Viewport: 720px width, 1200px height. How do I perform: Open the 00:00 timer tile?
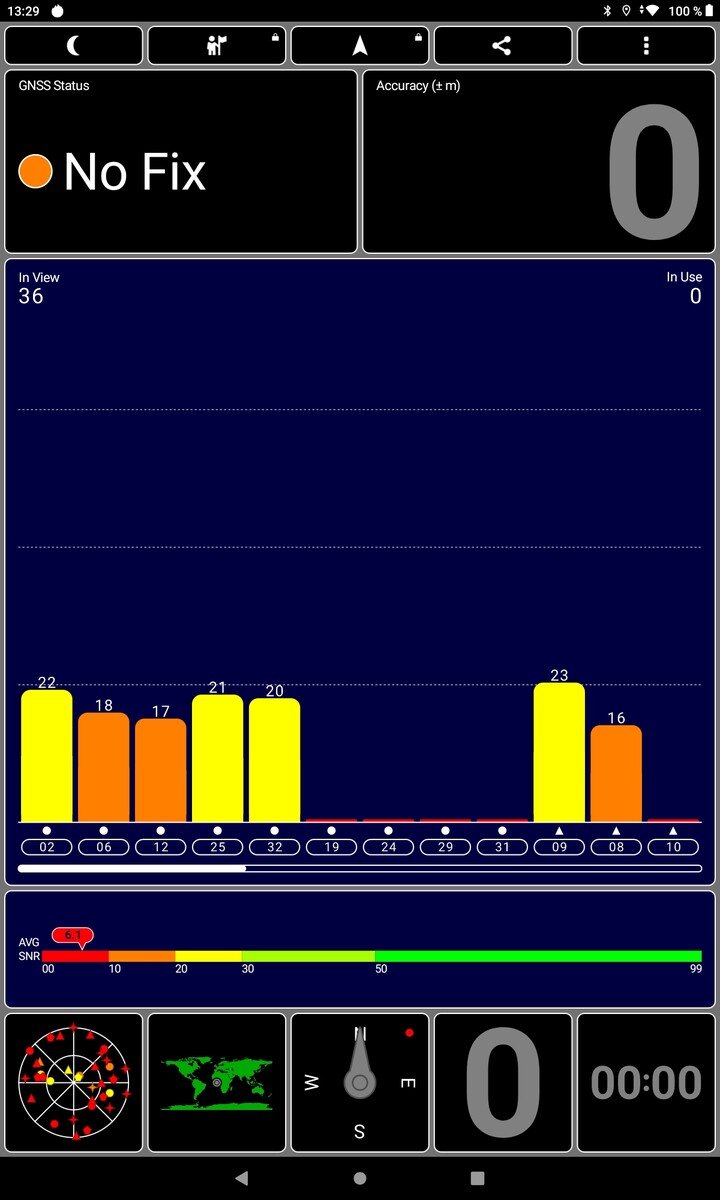646,1083
